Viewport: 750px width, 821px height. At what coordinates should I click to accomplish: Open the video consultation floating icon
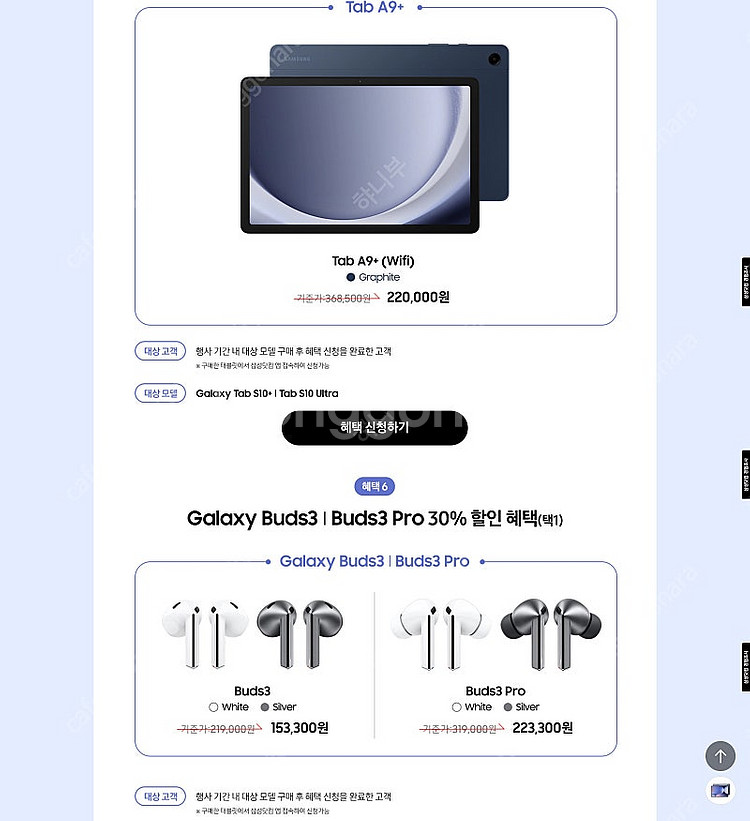(720, 790)
